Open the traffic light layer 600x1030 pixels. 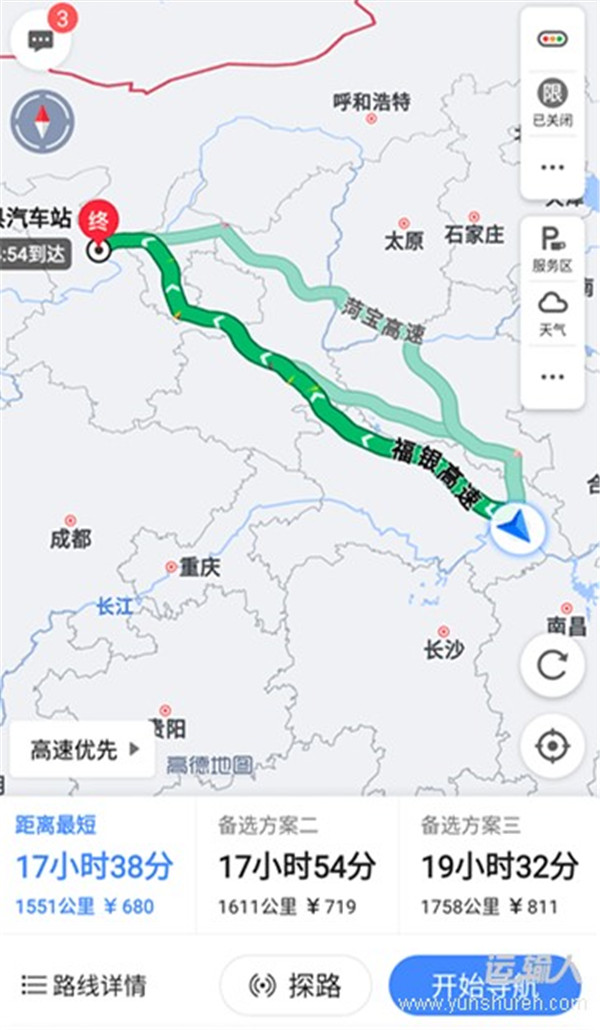pos(552,39)
